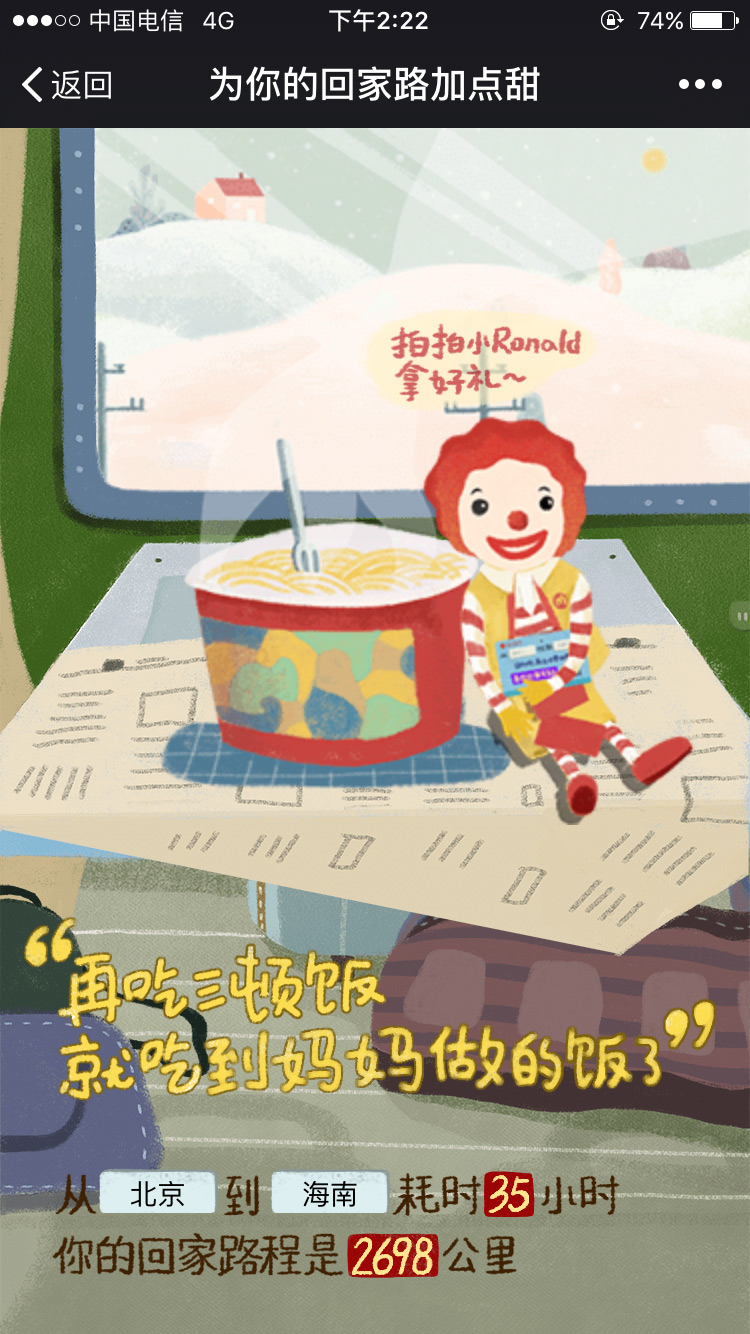The height and width of the screenshot is (1334, 750).
Task: Tap the 返回 back button
Action: tap(66, 85)
